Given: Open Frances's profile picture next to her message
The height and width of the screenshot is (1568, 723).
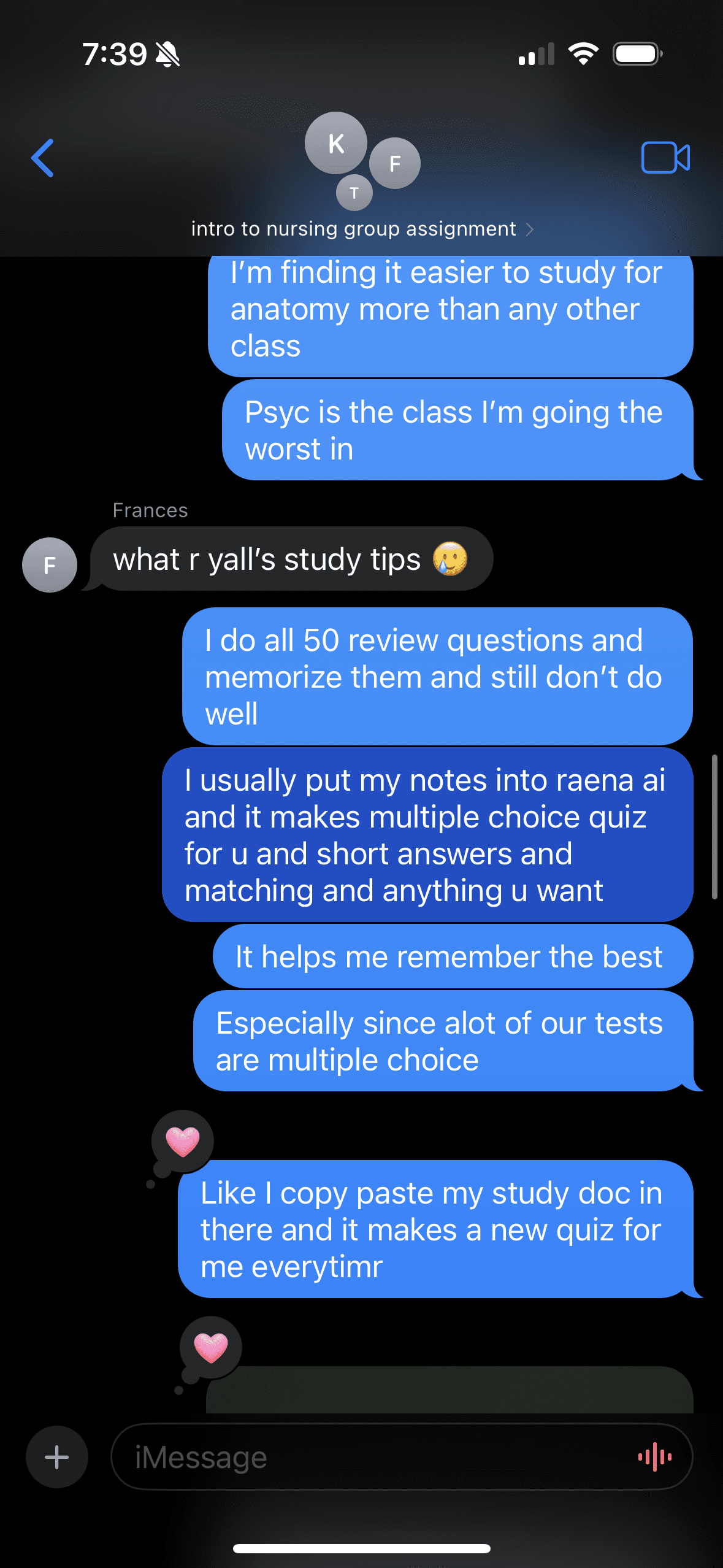Looking at the screenshot, I should [49, 564].
